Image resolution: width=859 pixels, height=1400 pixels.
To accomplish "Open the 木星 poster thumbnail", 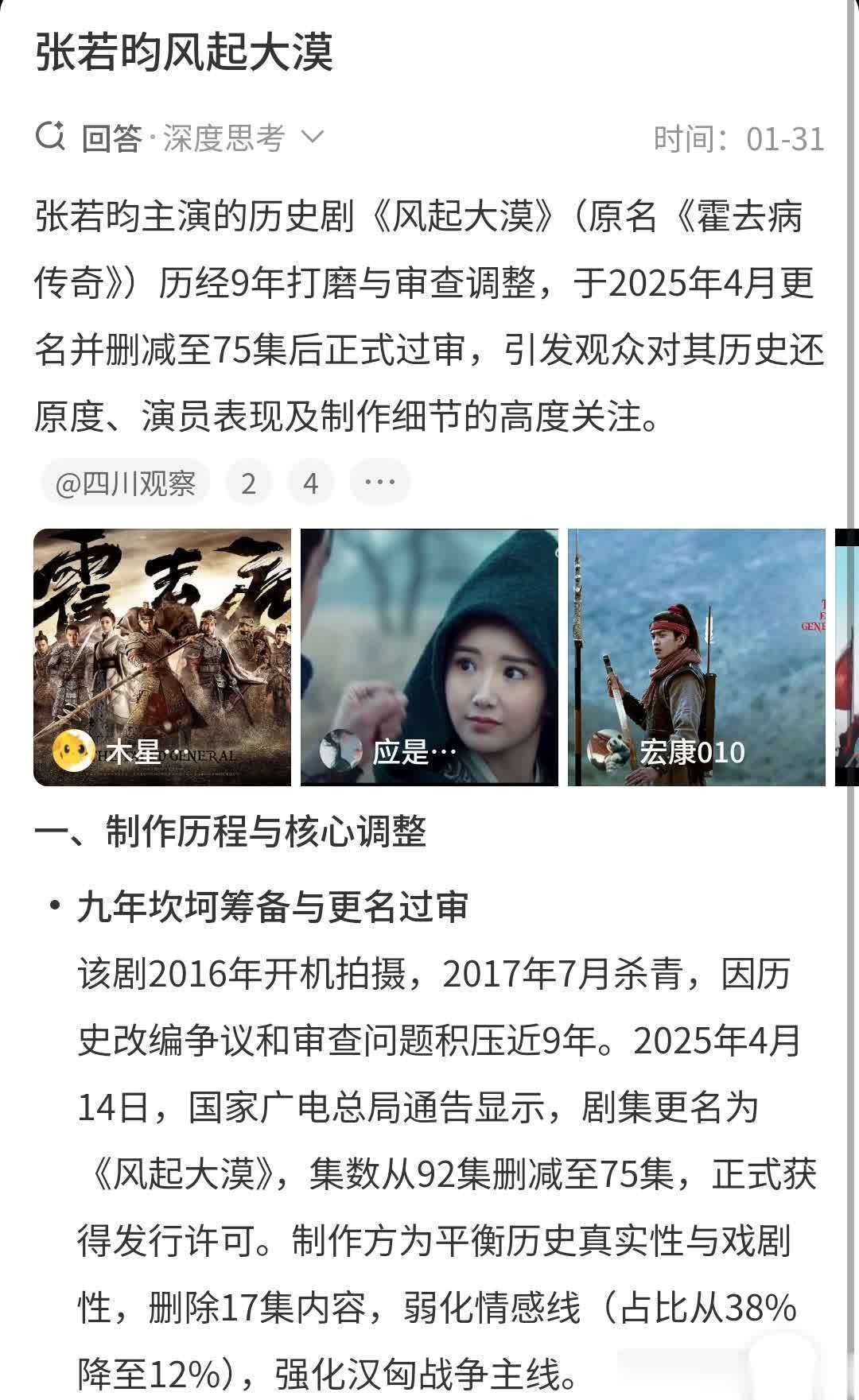I will (162, 657).
